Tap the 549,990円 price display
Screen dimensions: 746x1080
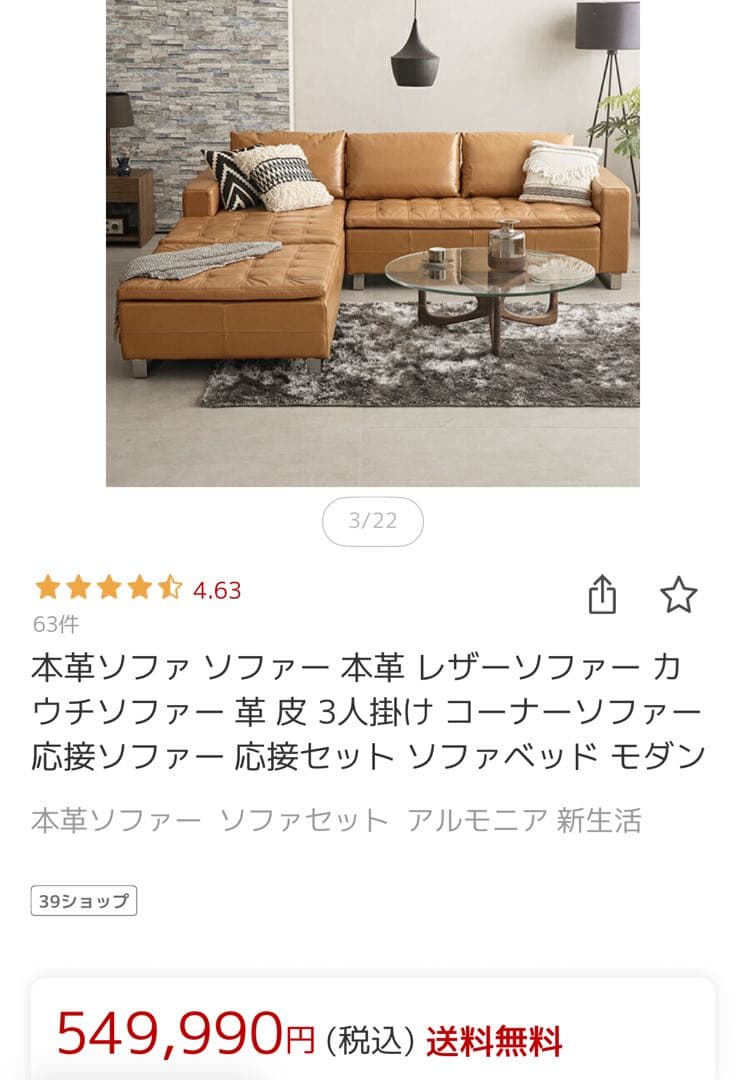pos(185,1035)
